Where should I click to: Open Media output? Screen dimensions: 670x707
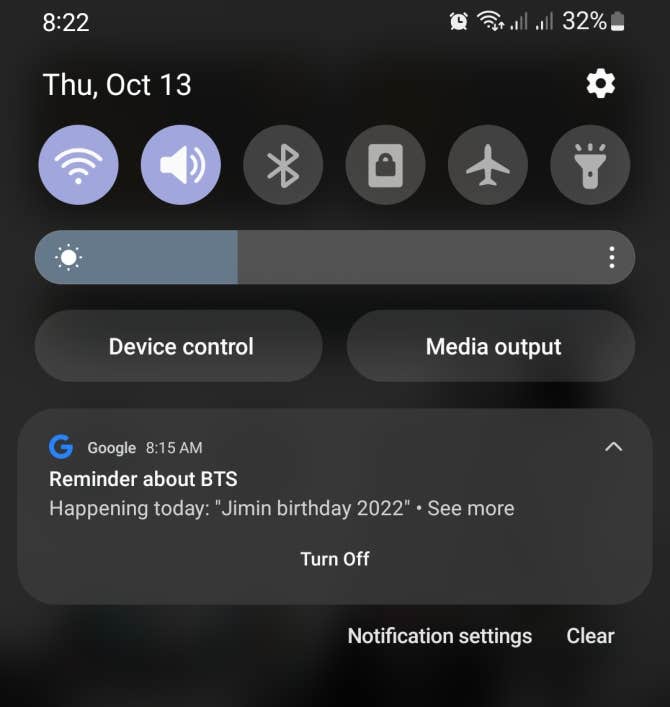click(x=492, y=347)
